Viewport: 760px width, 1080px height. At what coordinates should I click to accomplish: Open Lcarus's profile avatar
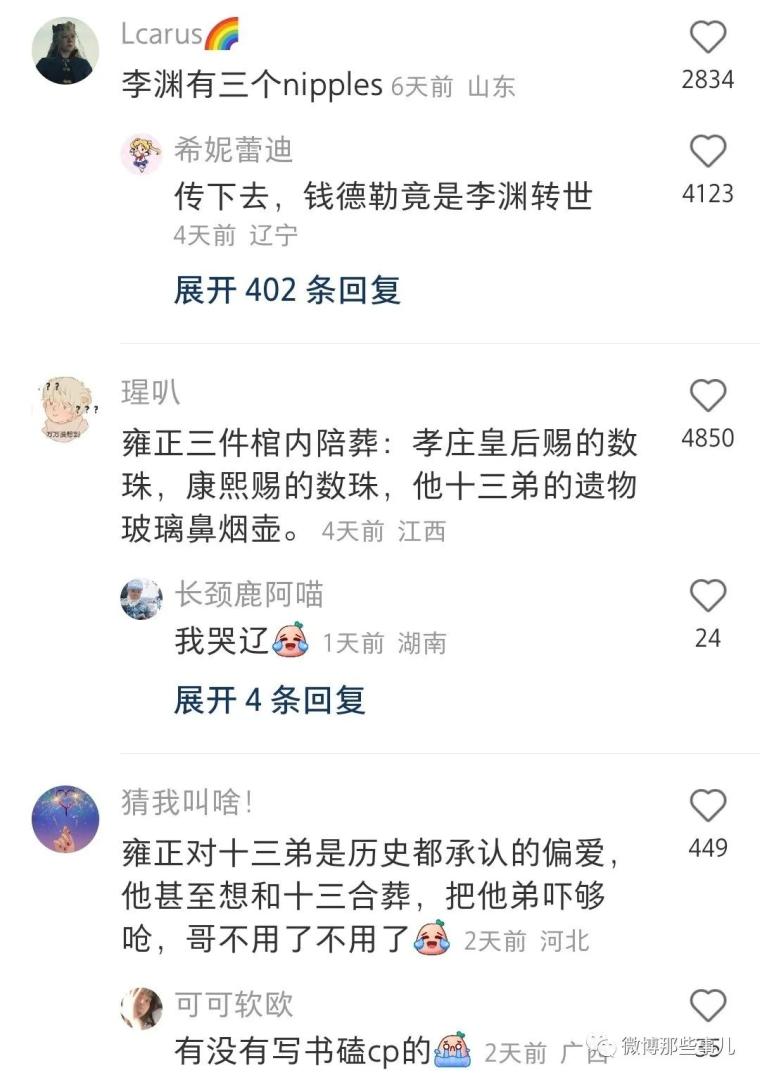coord(66,51)
